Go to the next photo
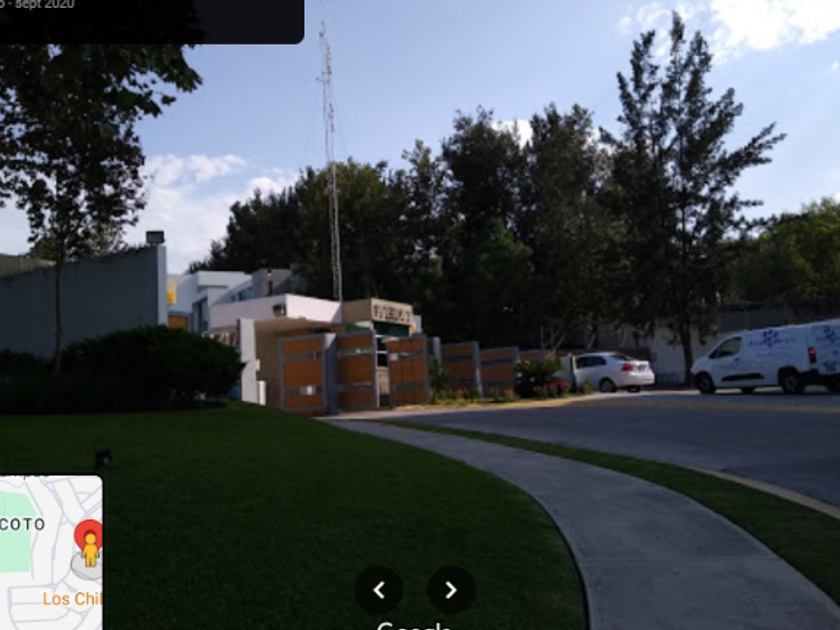This screenshot has height=630, width=840. pos(451,590)
